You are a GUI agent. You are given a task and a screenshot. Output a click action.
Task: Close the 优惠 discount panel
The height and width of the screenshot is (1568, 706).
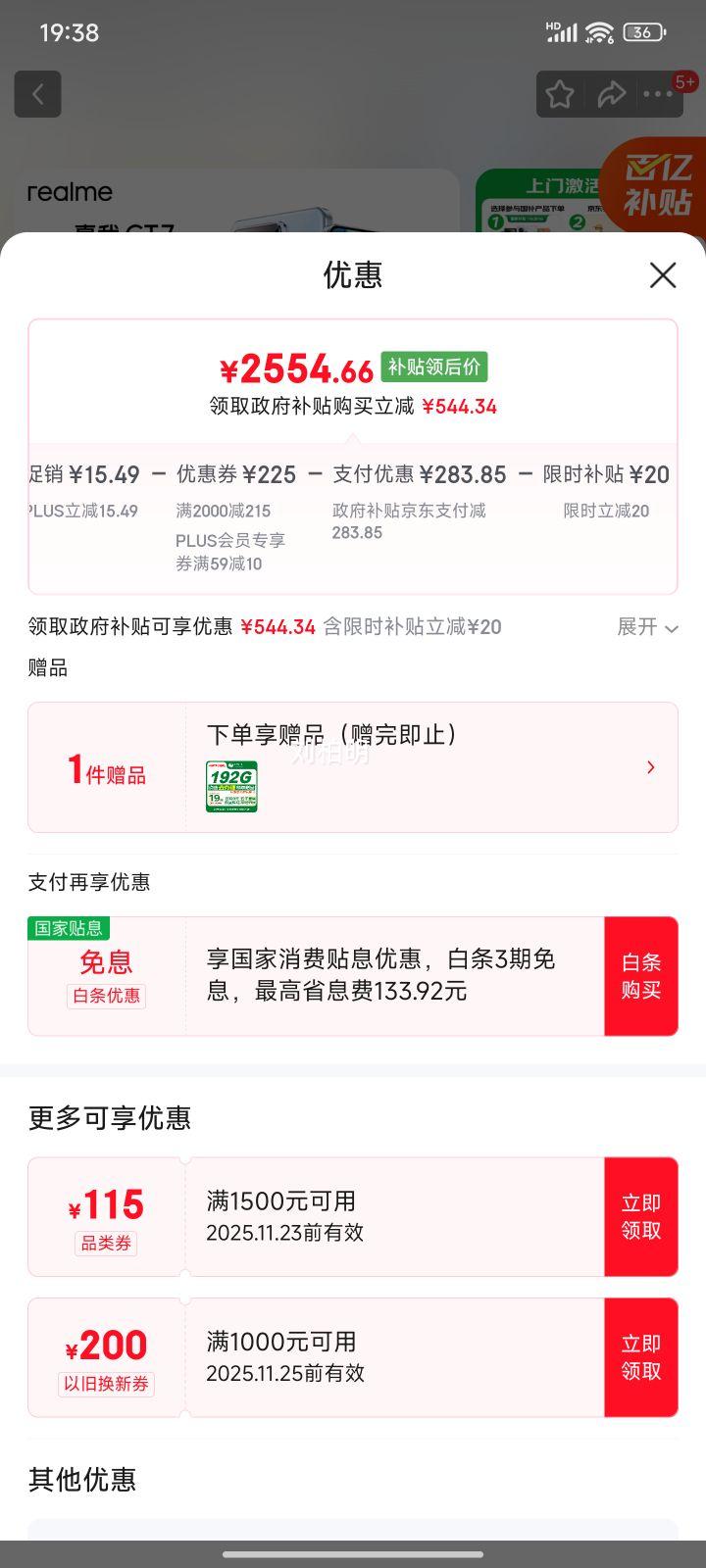tap(663, 275)
